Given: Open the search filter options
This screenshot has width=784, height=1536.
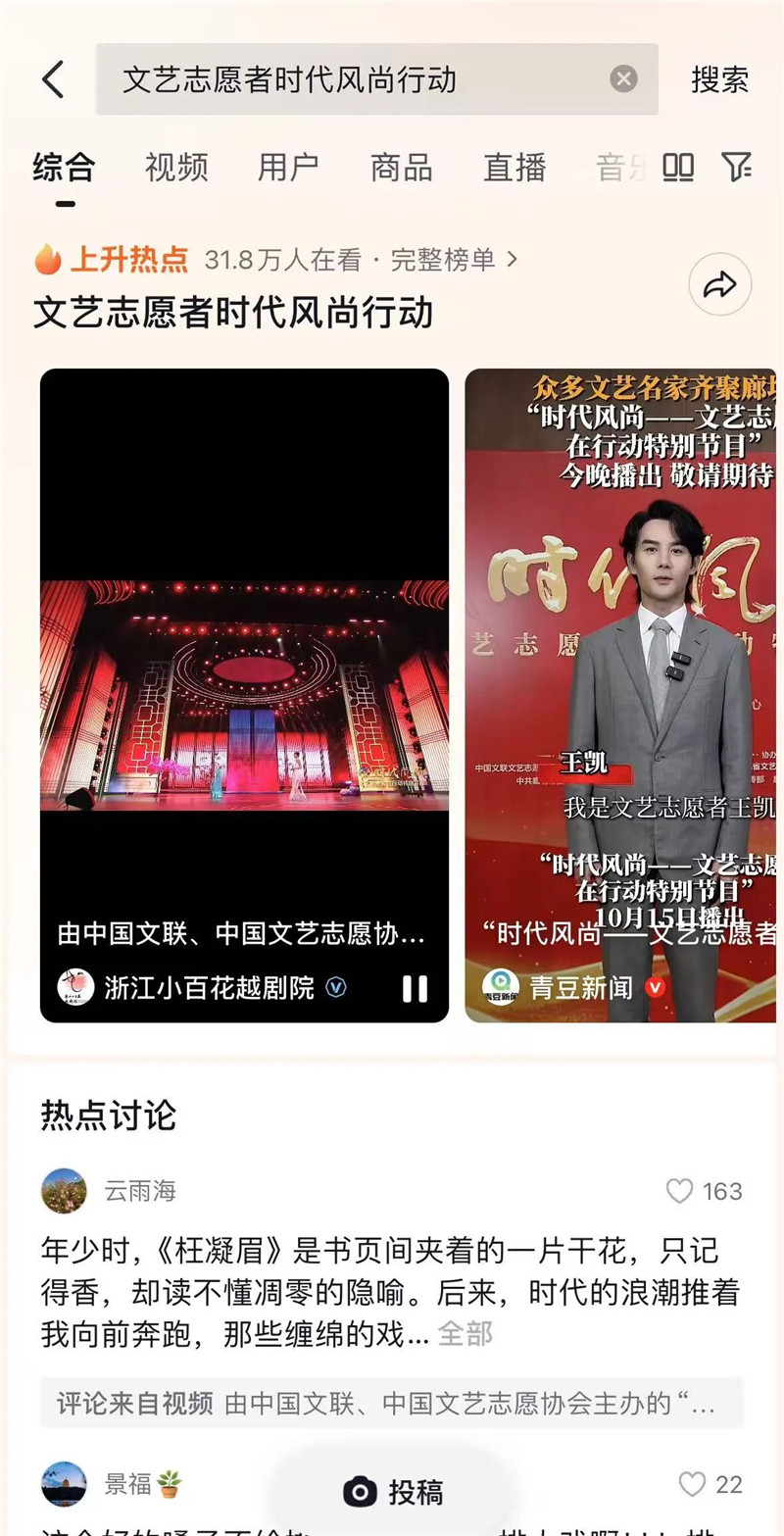Looking at the screenshot, I should click(x=736, y=168).
